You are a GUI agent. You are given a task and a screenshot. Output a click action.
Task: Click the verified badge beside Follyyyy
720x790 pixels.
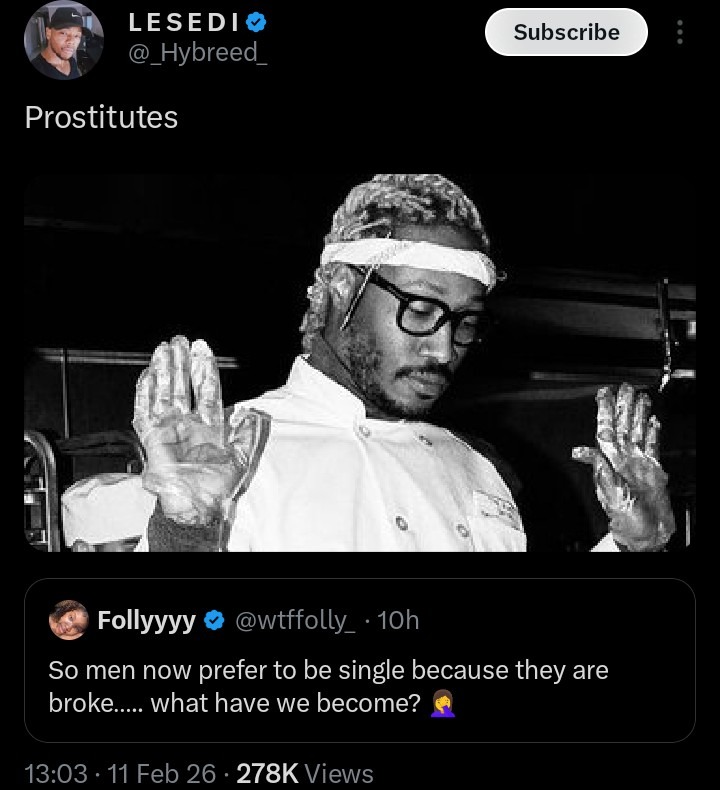coord(212,620)
